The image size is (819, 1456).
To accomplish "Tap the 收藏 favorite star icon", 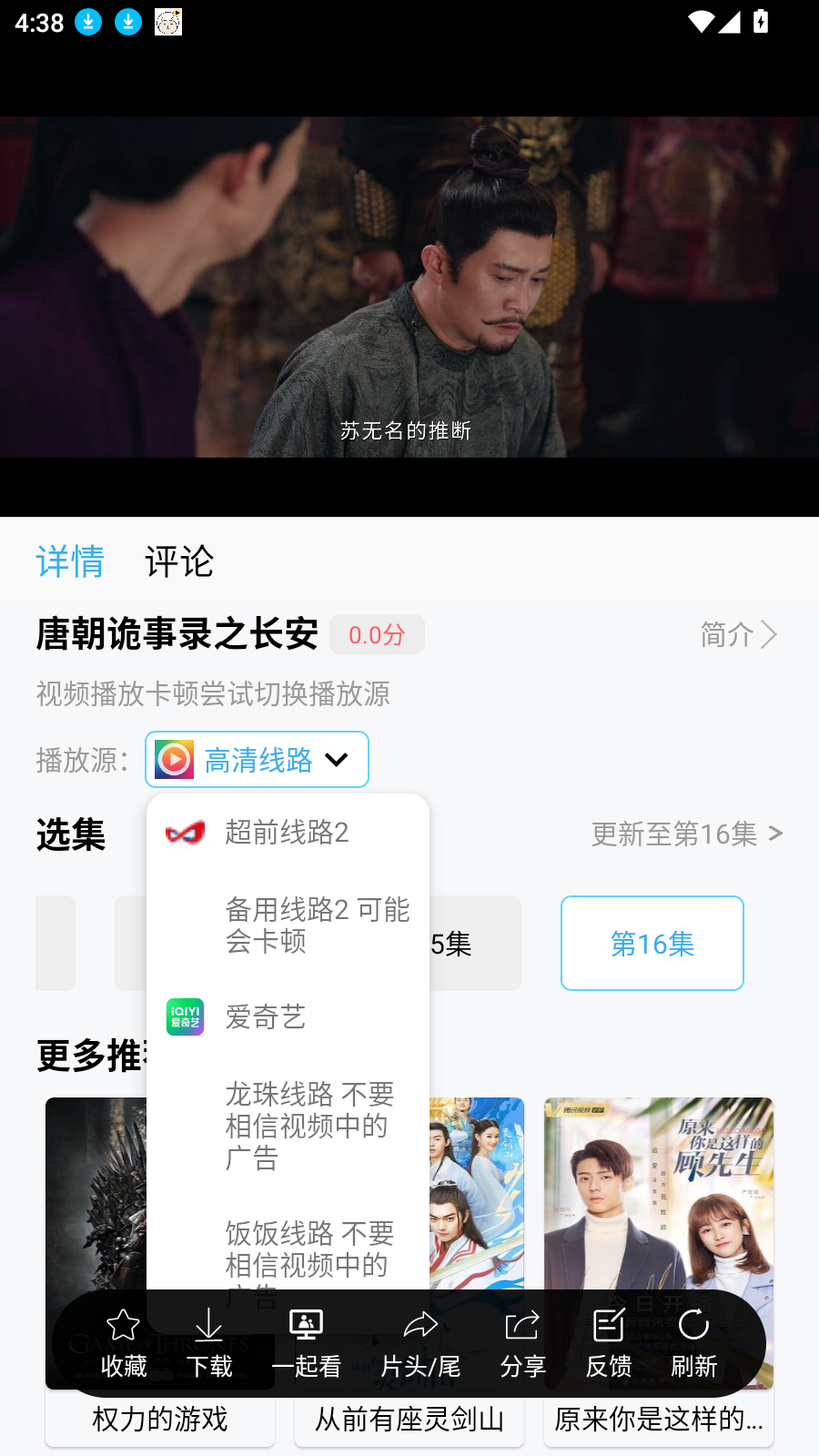I will coord(123,1326).
